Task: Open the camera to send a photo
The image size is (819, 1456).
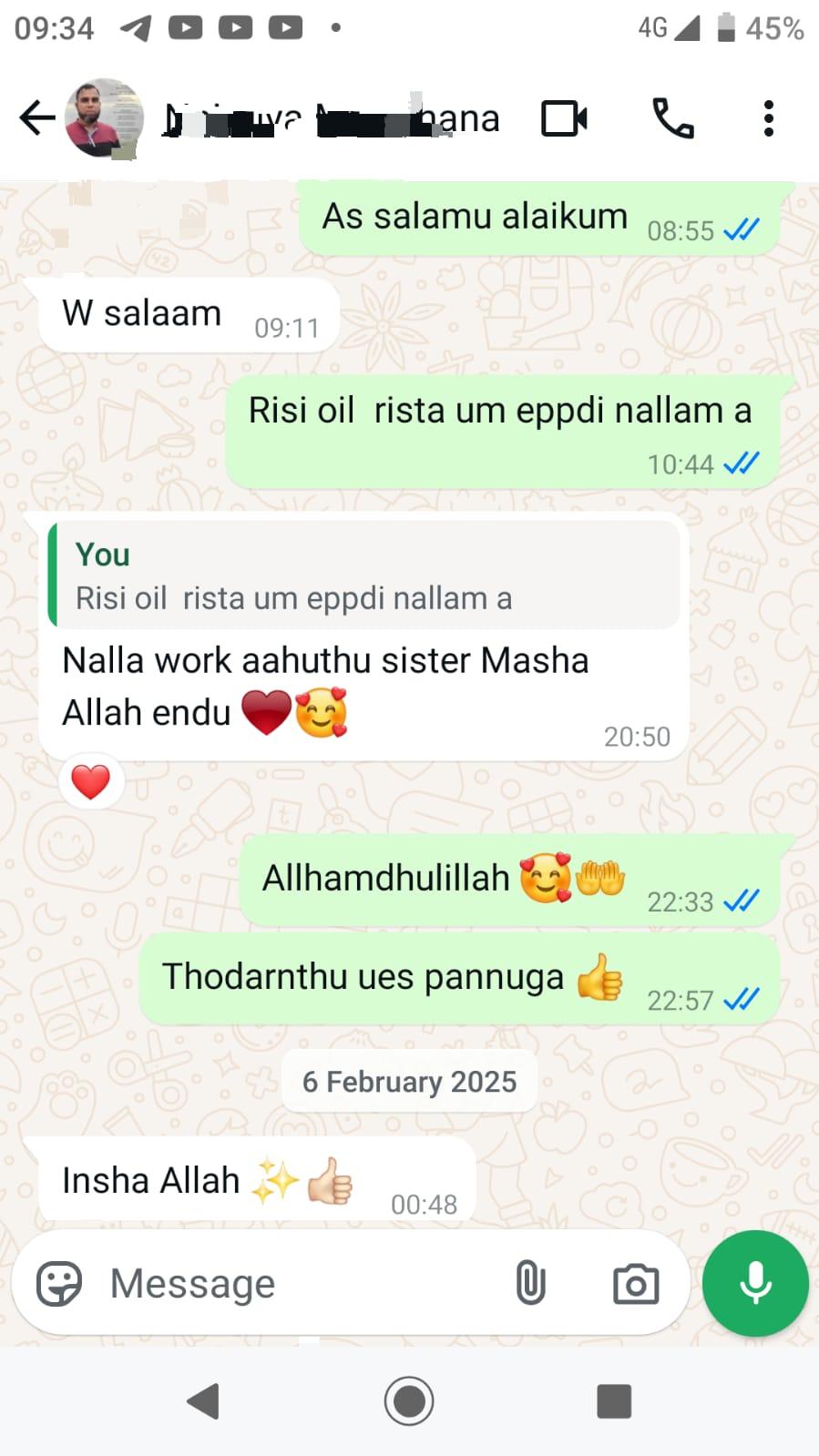Action: coord(635,1284)
